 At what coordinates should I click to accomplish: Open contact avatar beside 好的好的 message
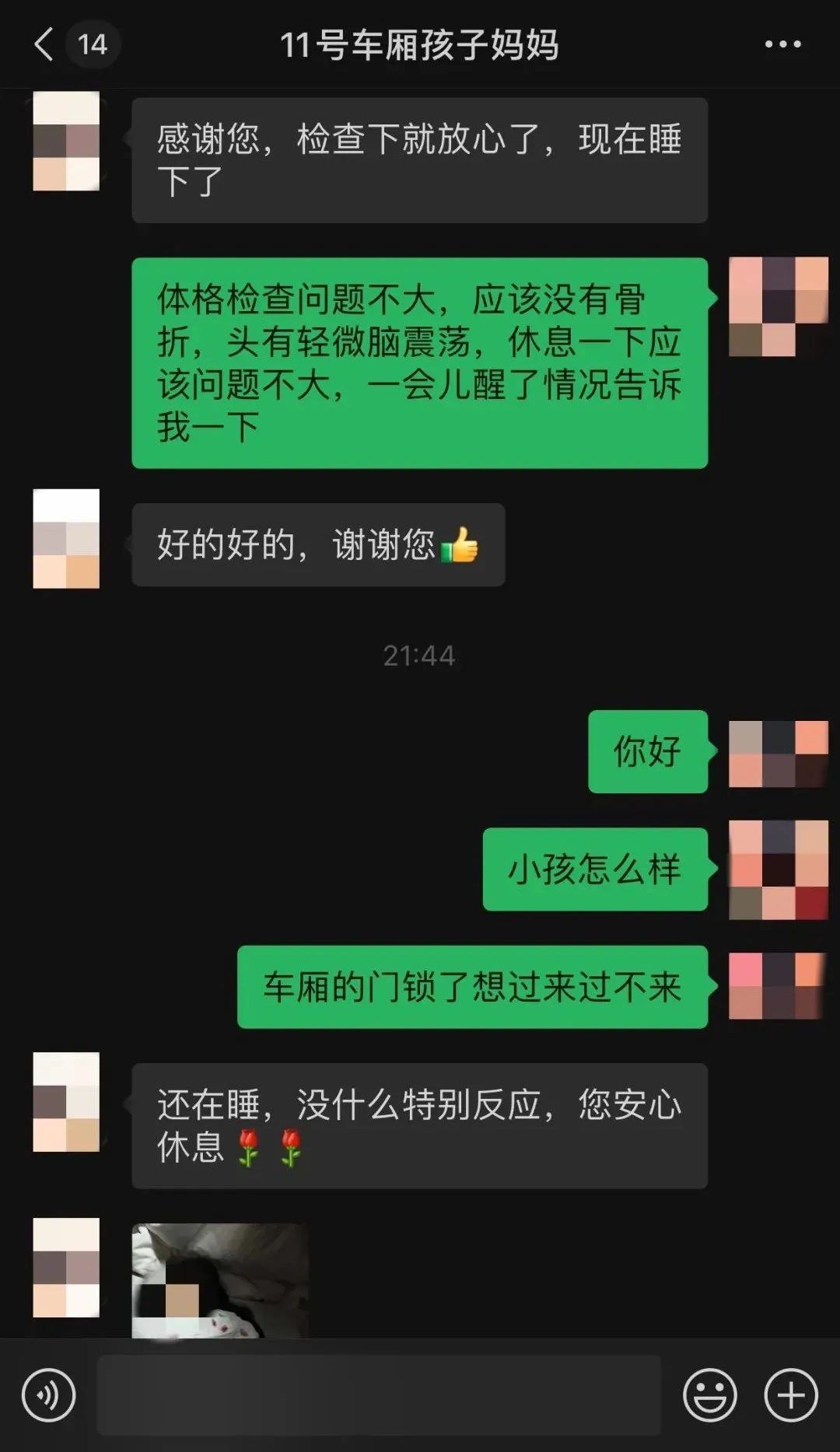(x=66, y=538)
